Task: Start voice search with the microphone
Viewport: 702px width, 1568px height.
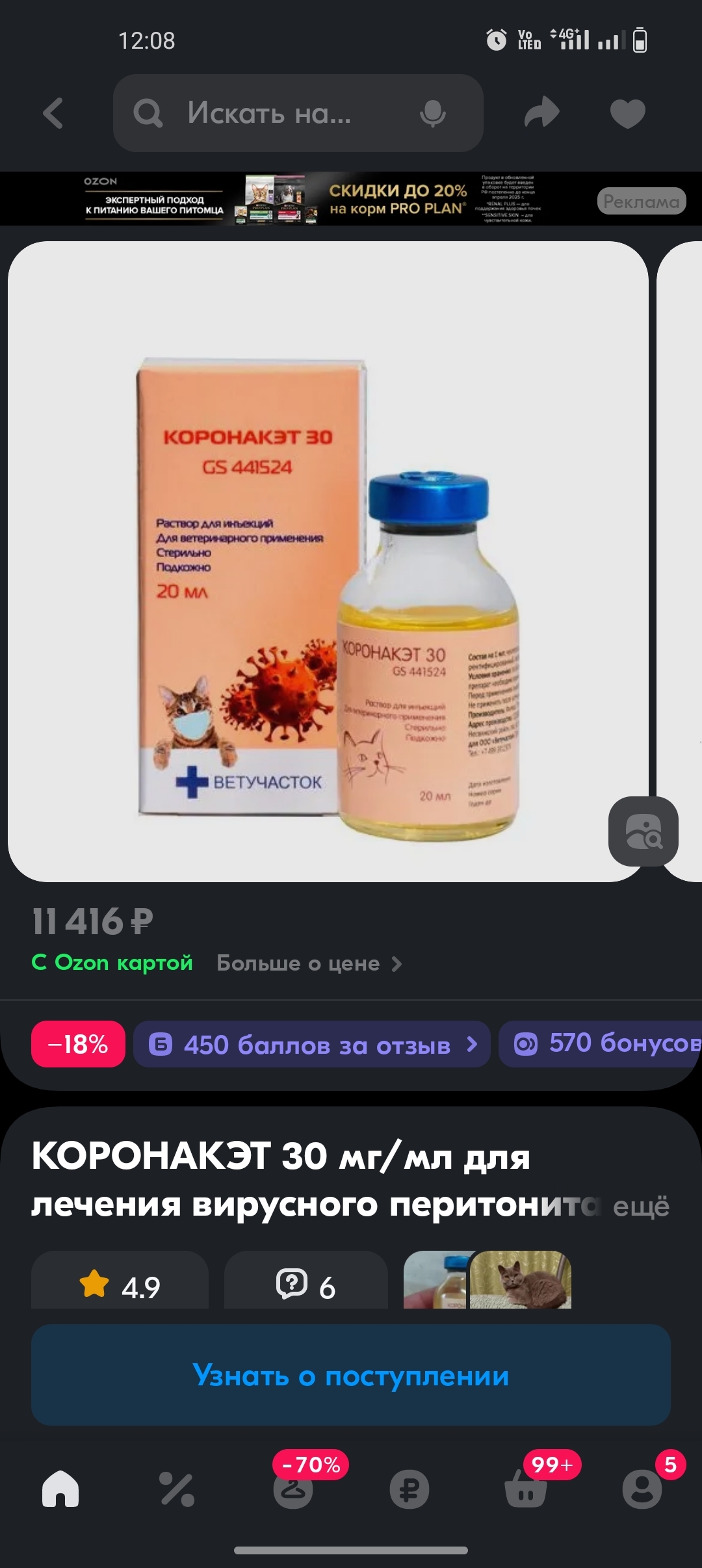Action: [x=432, y=113]
